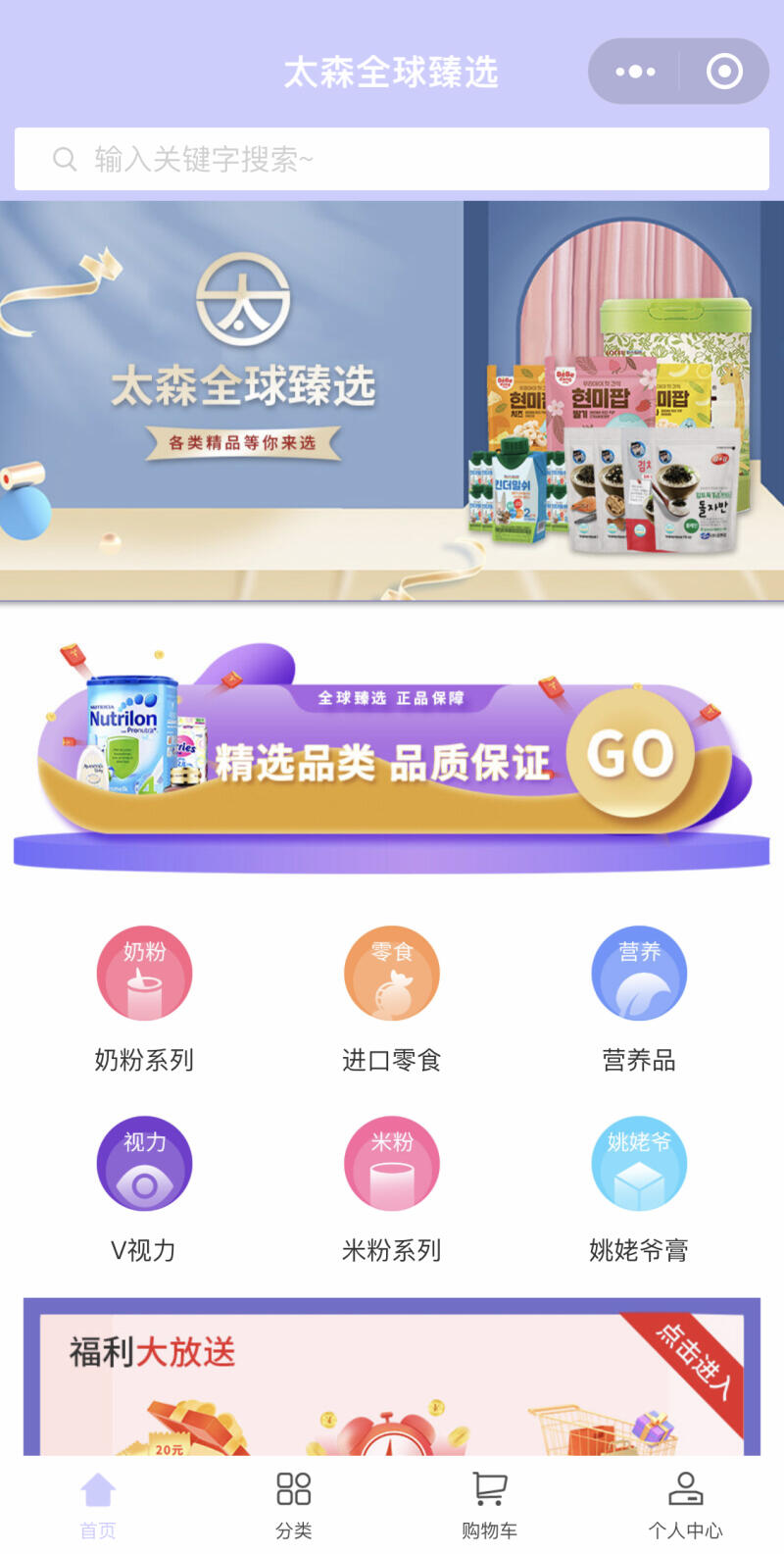Open the mini program more options menu

[635, 72]
